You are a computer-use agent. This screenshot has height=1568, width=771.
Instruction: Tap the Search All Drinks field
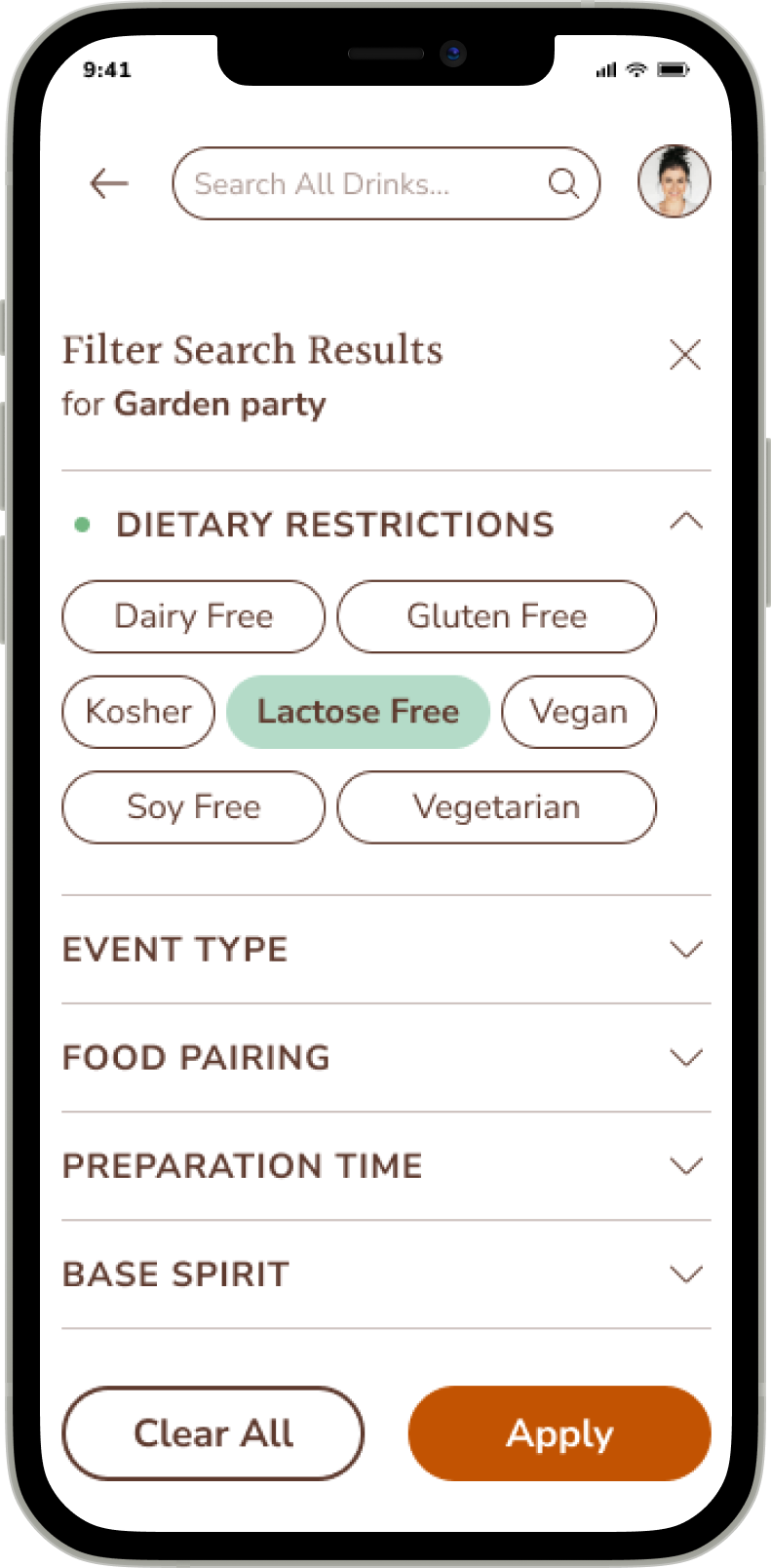click(x=386, y=183)
